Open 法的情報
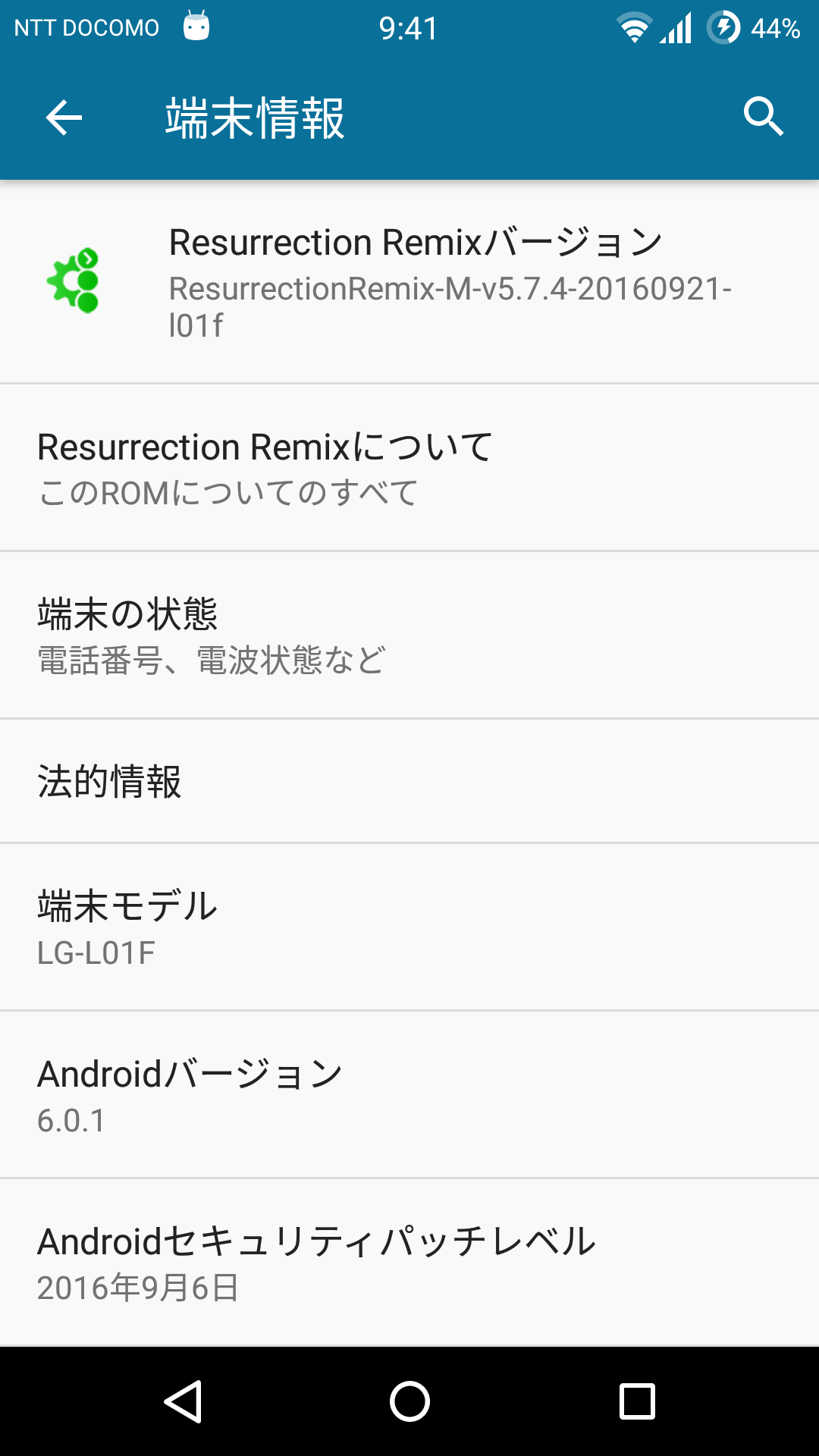Screen dimensions: 819x1456 point(409,781)
